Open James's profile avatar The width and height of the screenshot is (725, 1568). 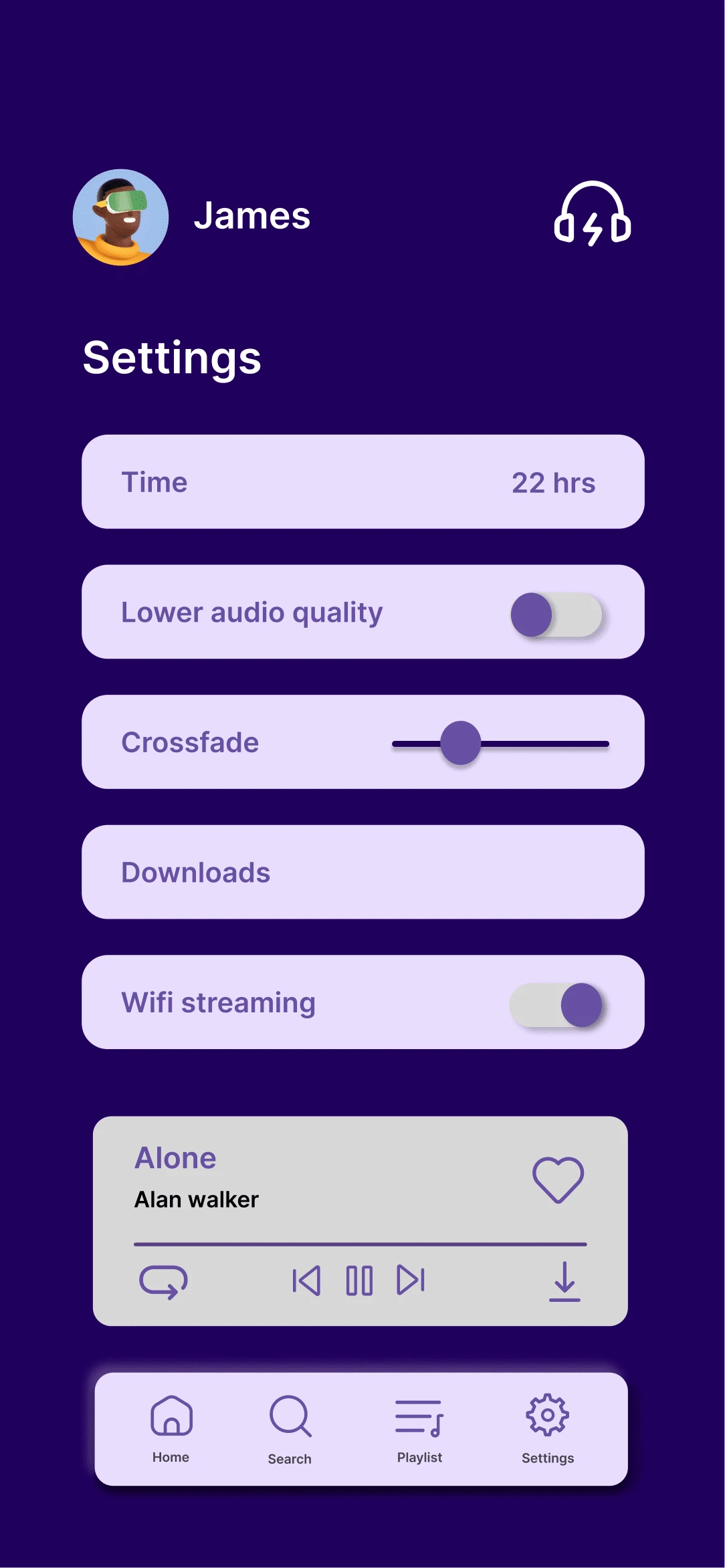pos(120,217)
